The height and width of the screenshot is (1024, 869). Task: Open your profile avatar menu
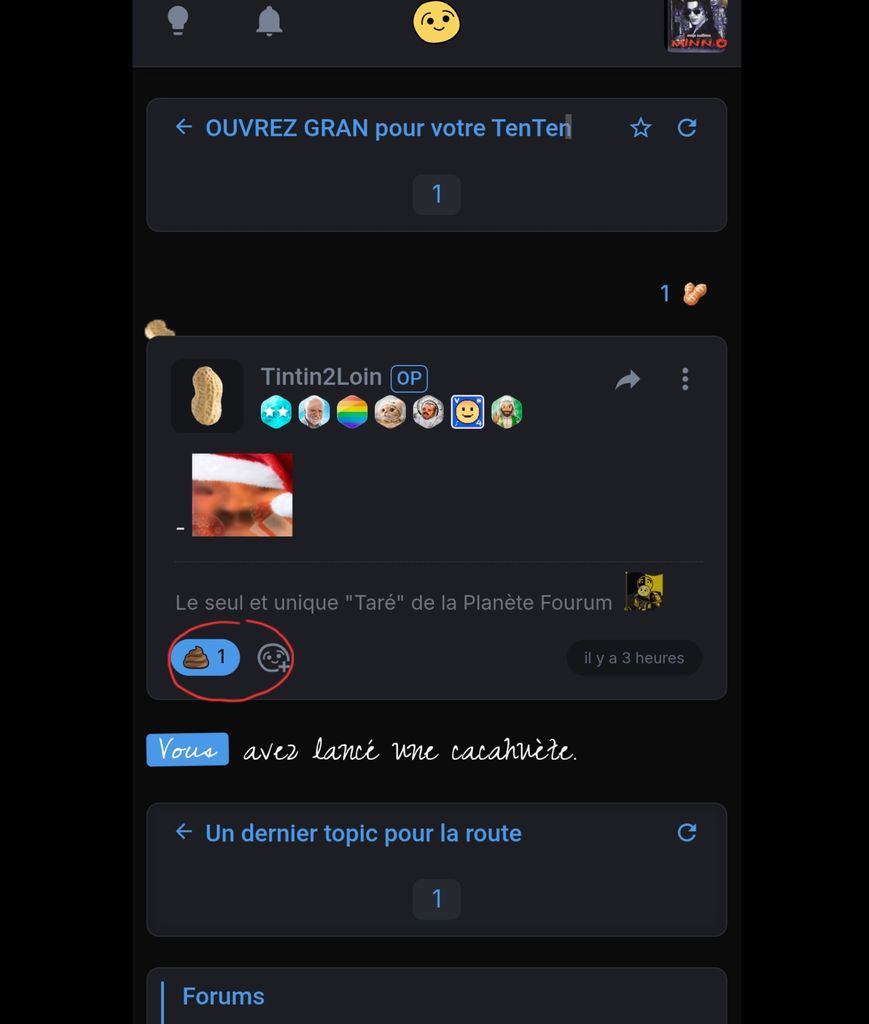[697, 25]
